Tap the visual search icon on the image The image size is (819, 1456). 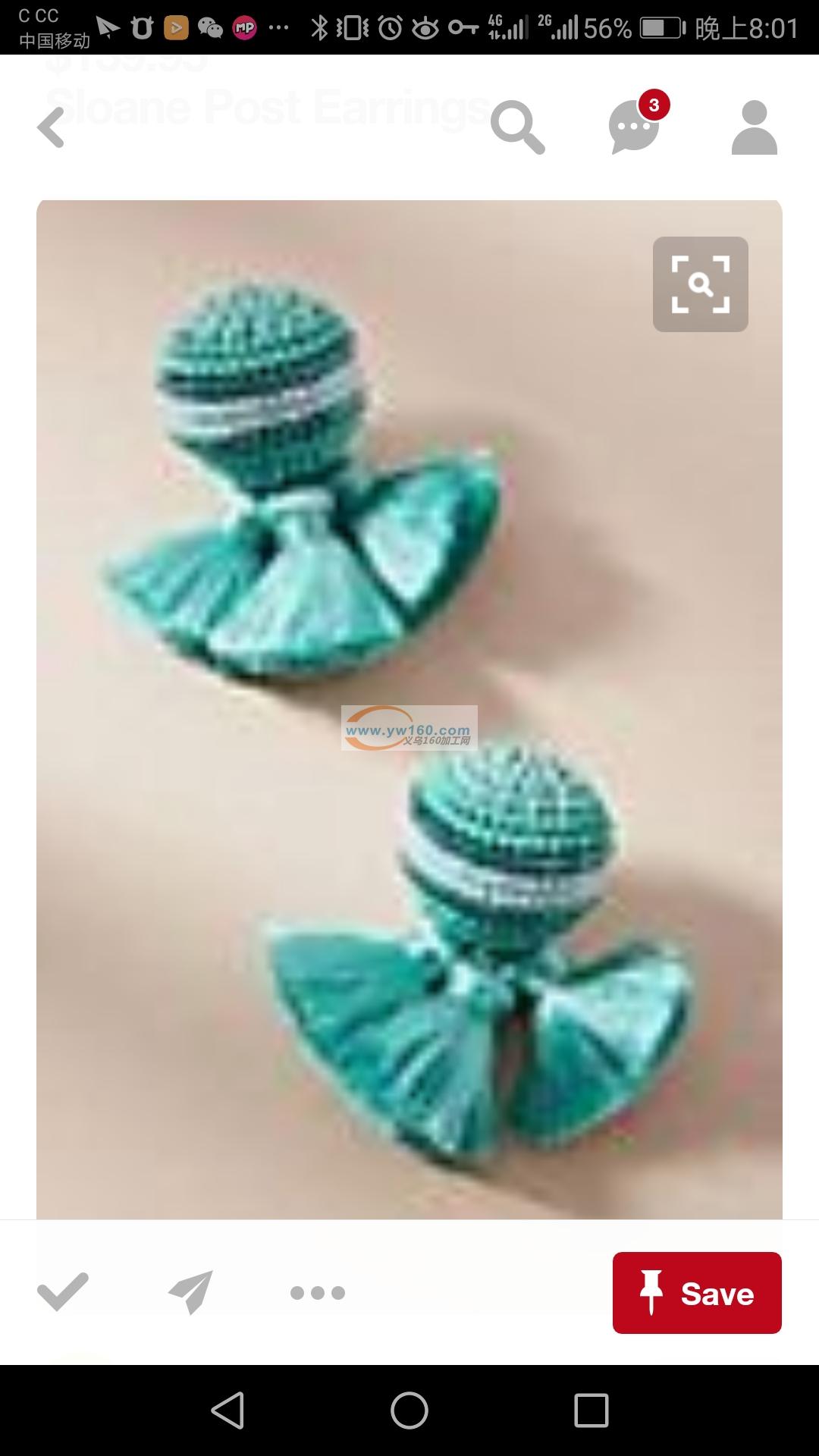pyautogui.click(x=700, y=284)
